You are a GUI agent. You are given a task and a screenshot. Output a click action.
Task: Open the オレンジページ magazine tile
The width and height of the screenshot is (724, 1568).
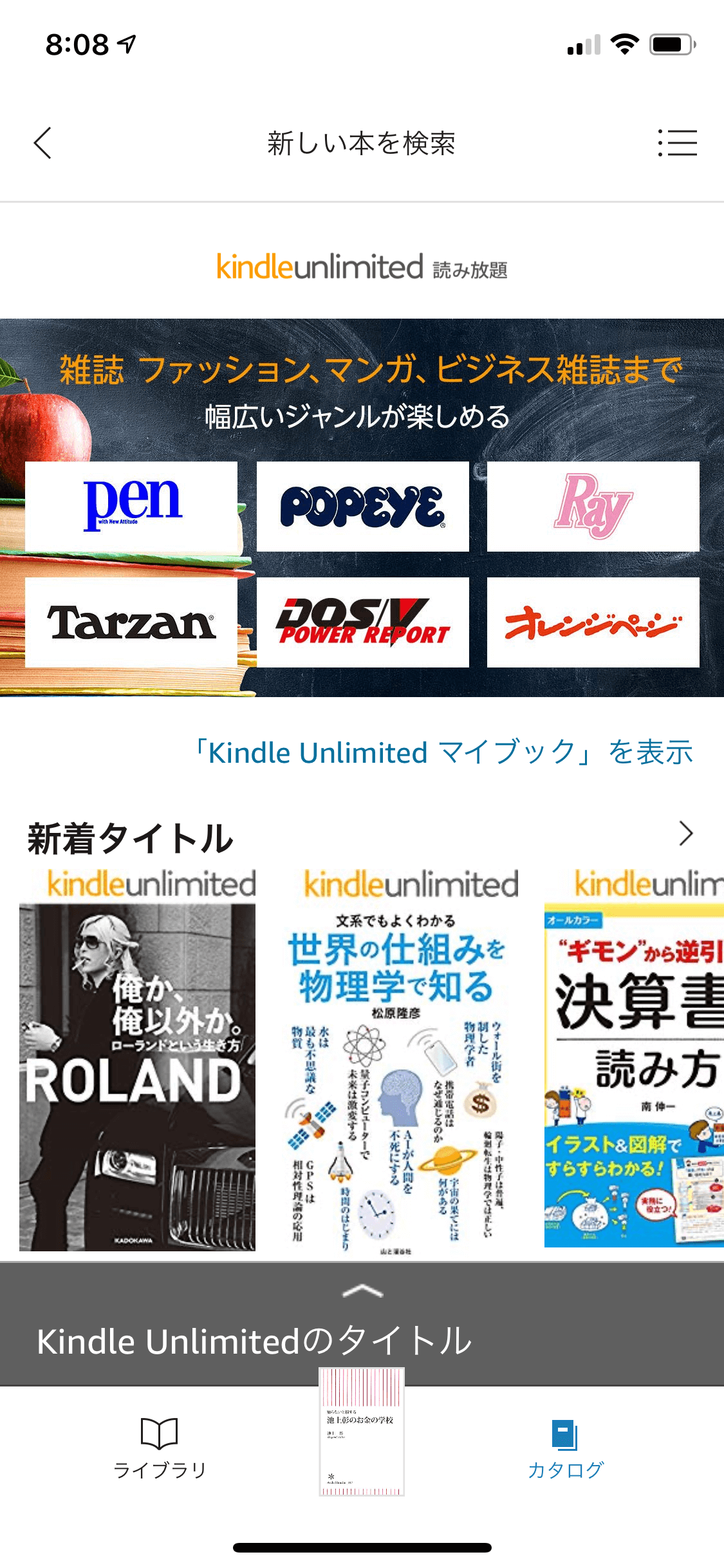click(x=593, y=622)
